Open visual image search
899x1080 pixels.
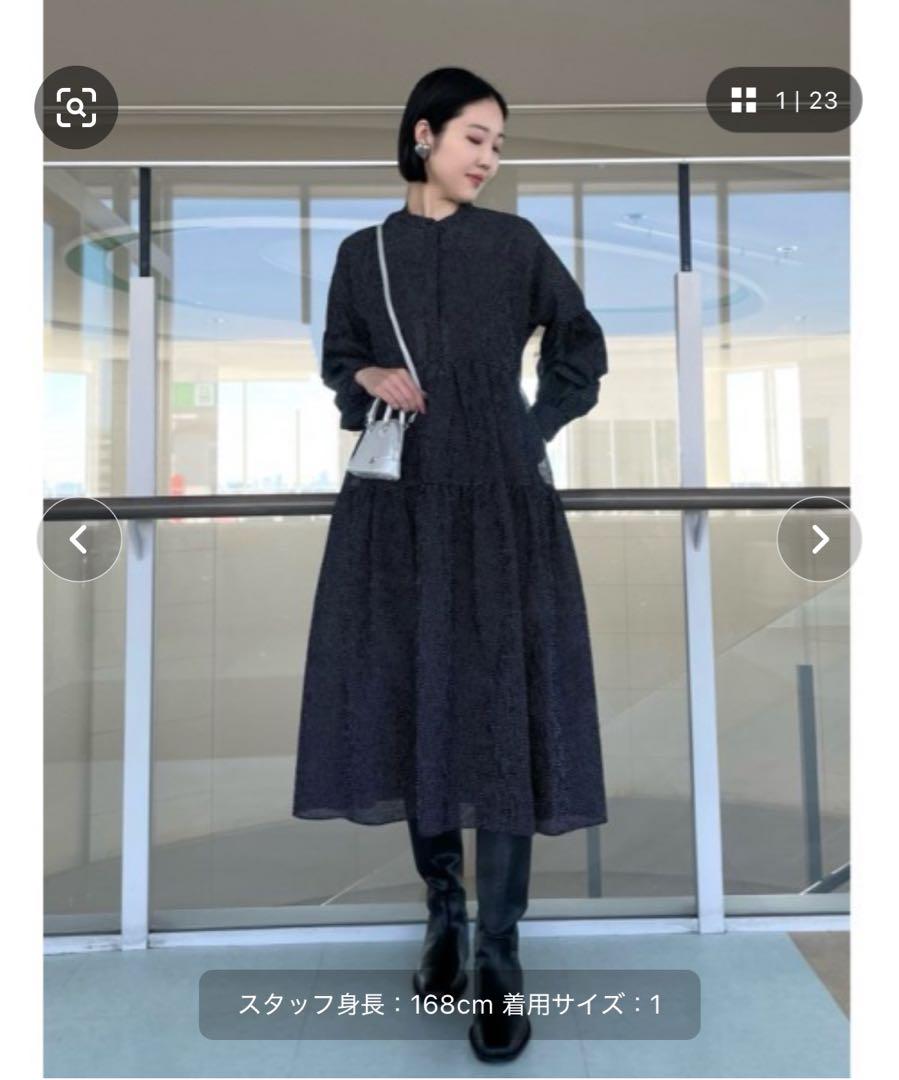pos(76,106)
